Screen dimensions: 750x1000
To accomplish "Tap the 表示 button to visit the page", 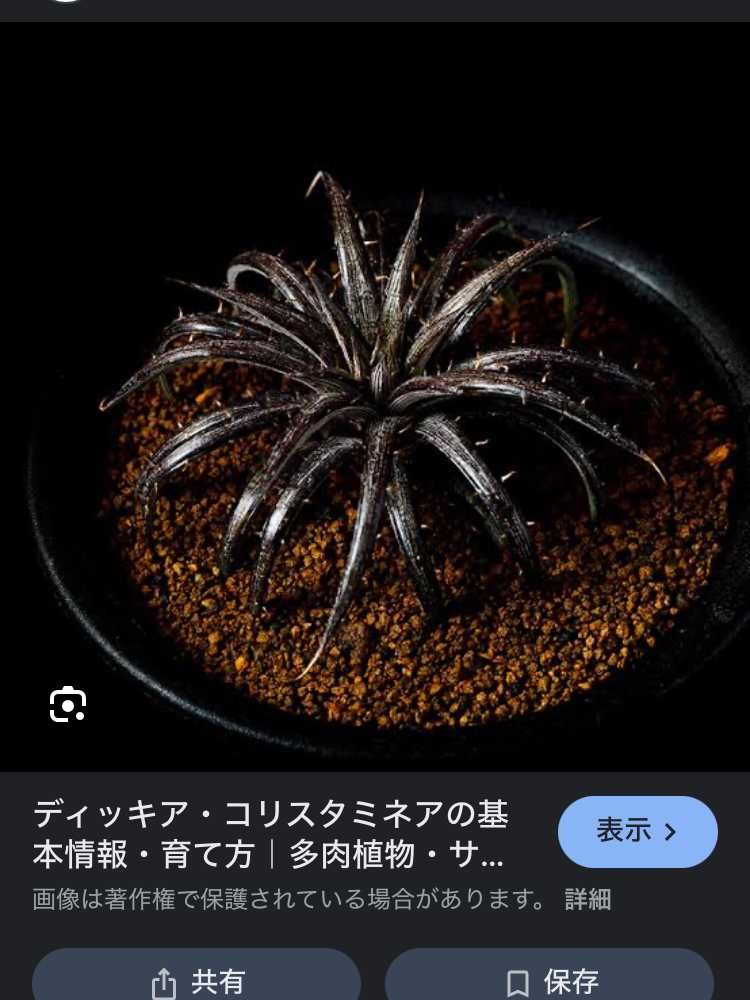I will (637, 831).
